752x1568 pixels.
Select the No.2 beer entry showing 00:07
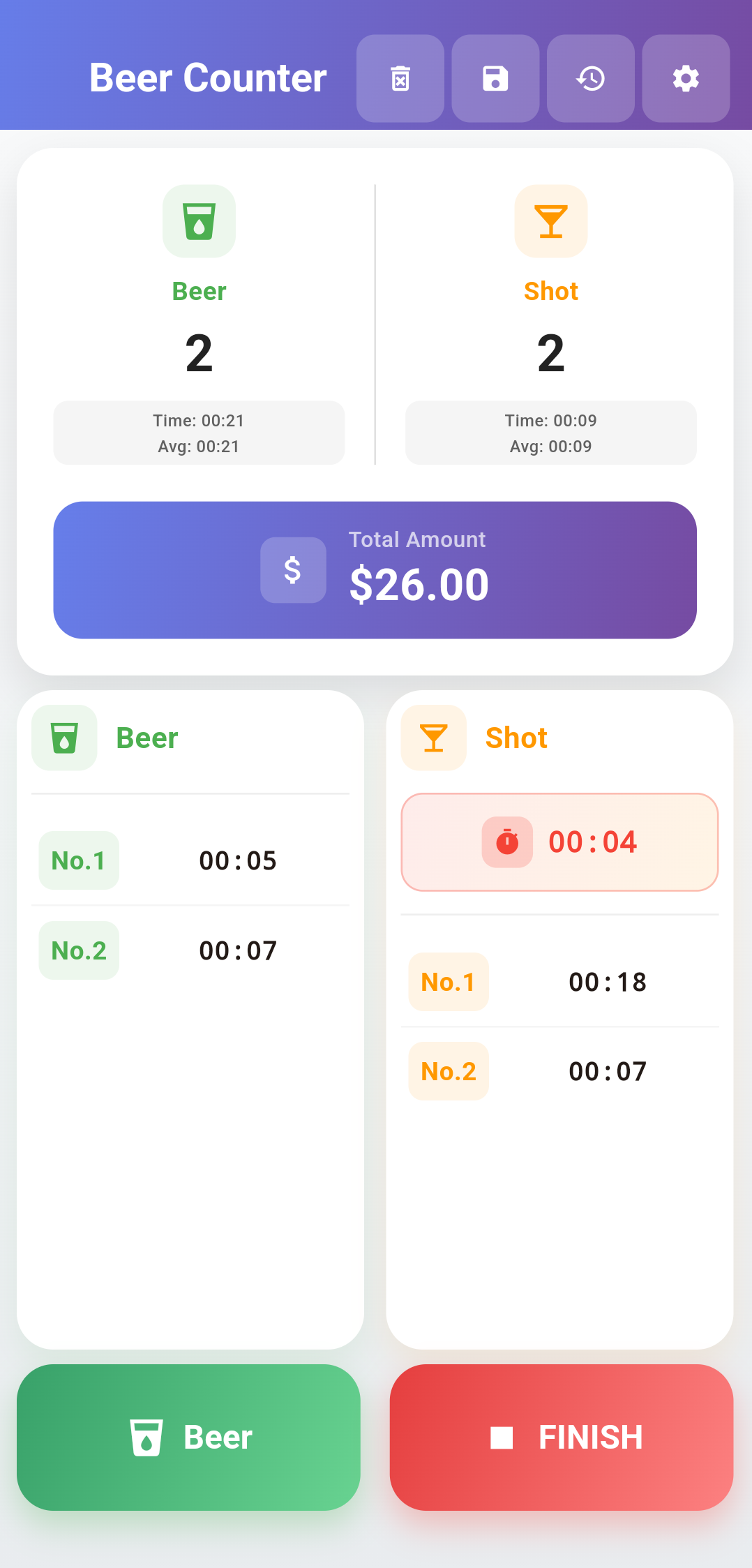189,950
